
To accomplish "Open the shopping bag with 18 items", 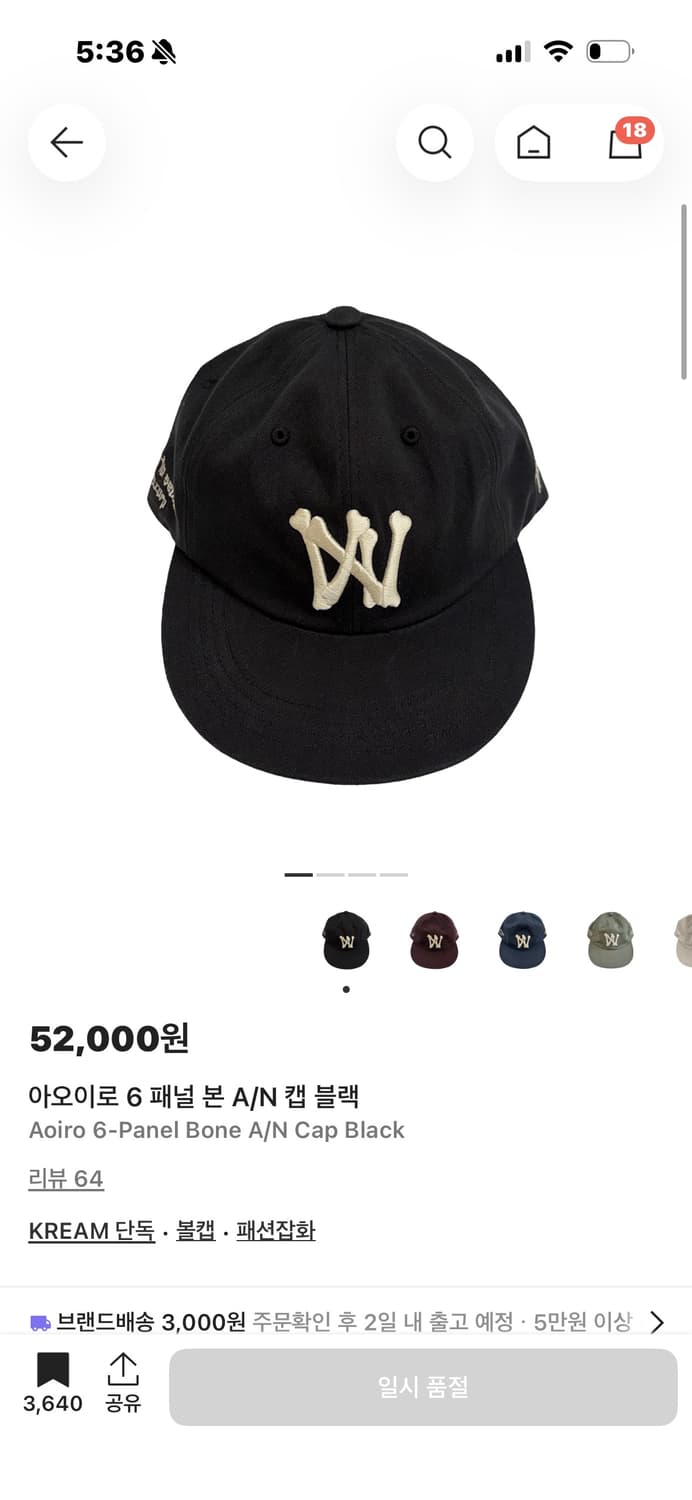I will 626,143.
